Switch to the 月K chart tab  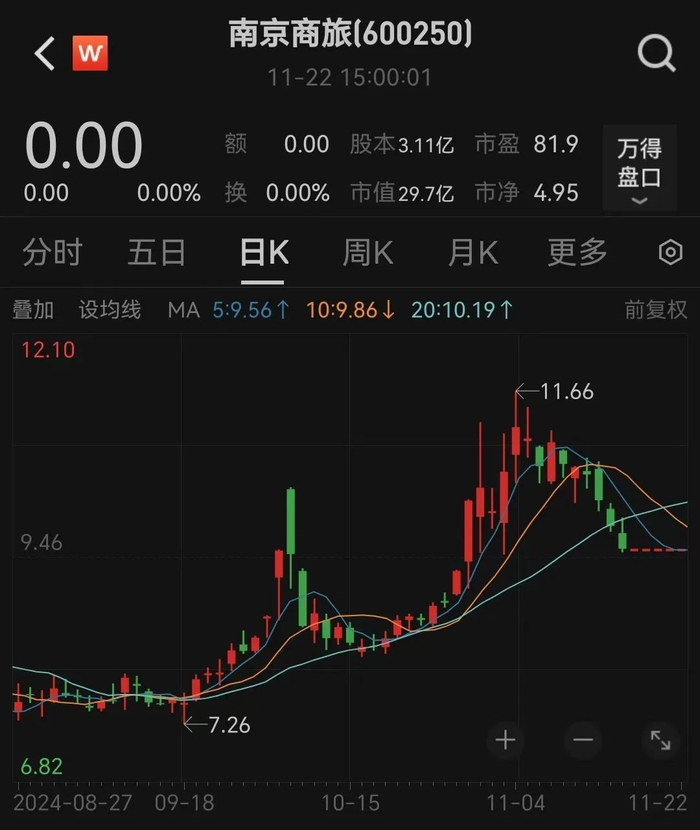click(473, 253)
